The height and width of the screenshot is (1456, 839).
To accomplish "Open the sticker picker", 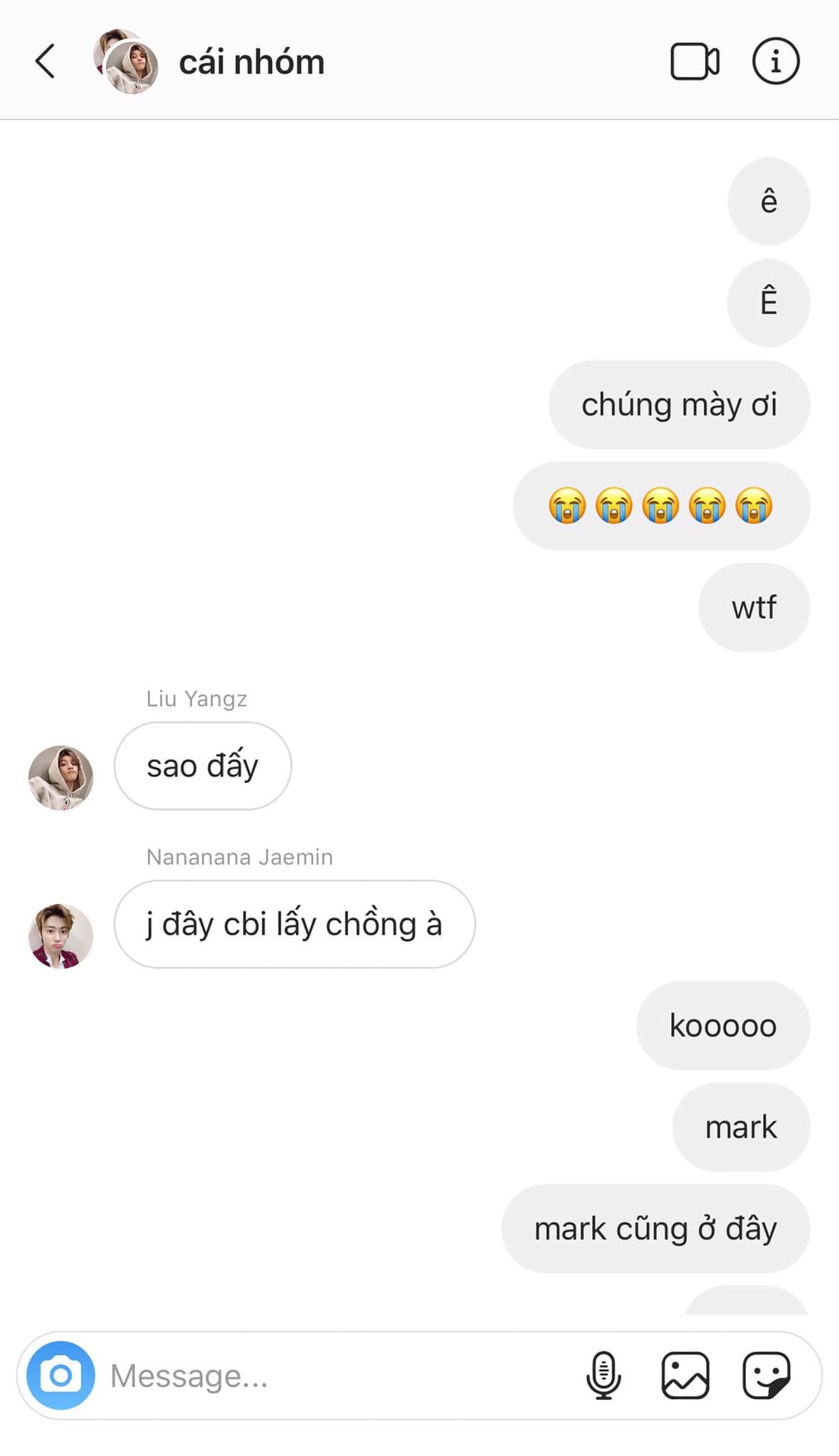I will click(x=766, y=1376).
